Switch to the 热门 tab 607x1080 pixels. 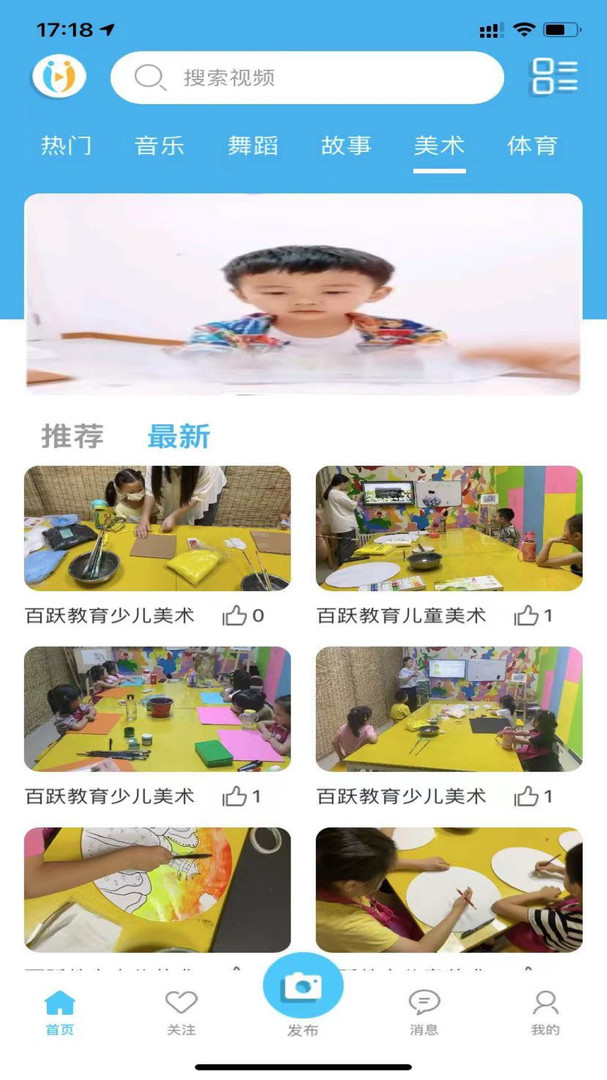[66, 145]
